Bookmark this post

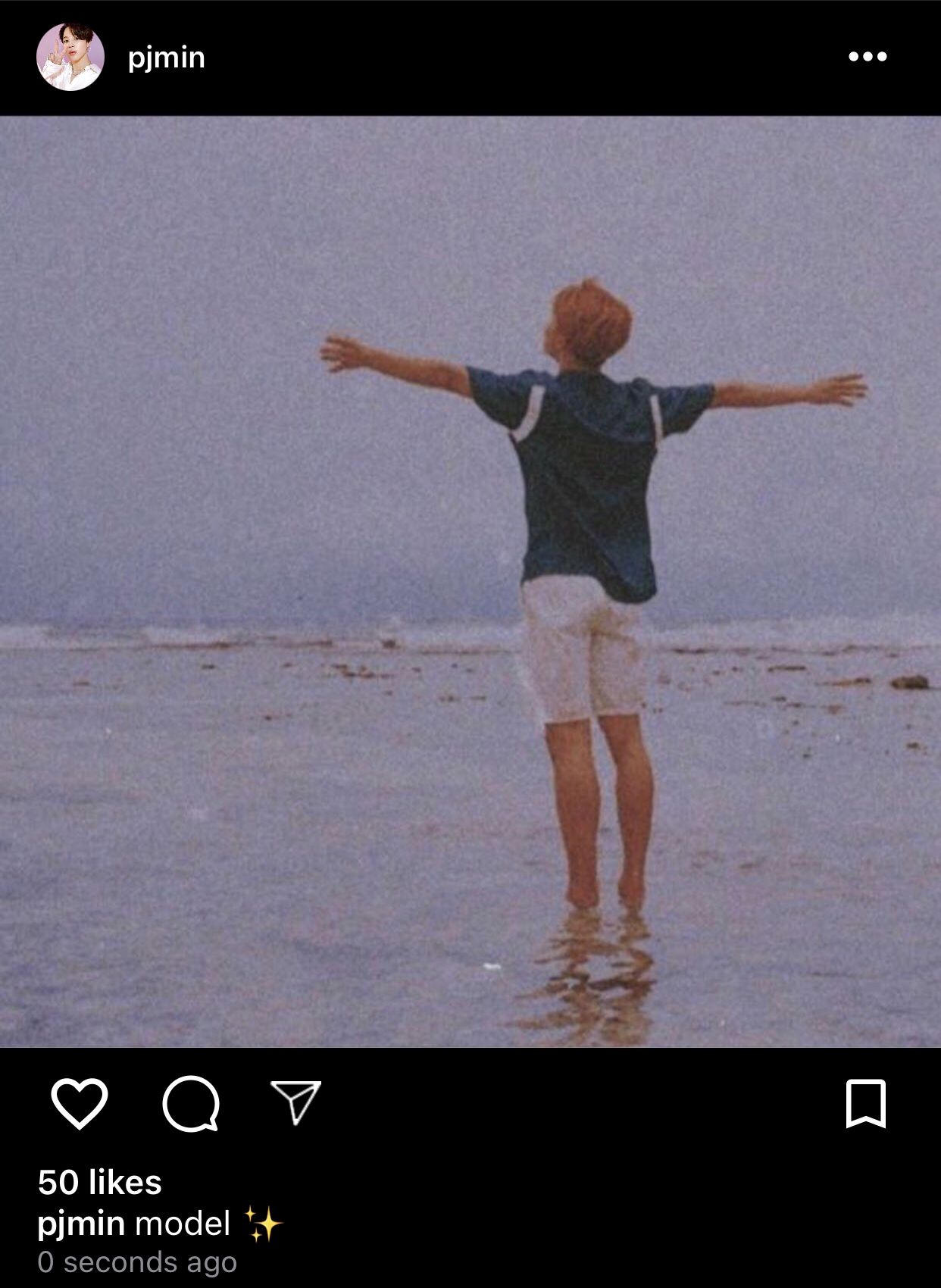[x=865, y=1104]
